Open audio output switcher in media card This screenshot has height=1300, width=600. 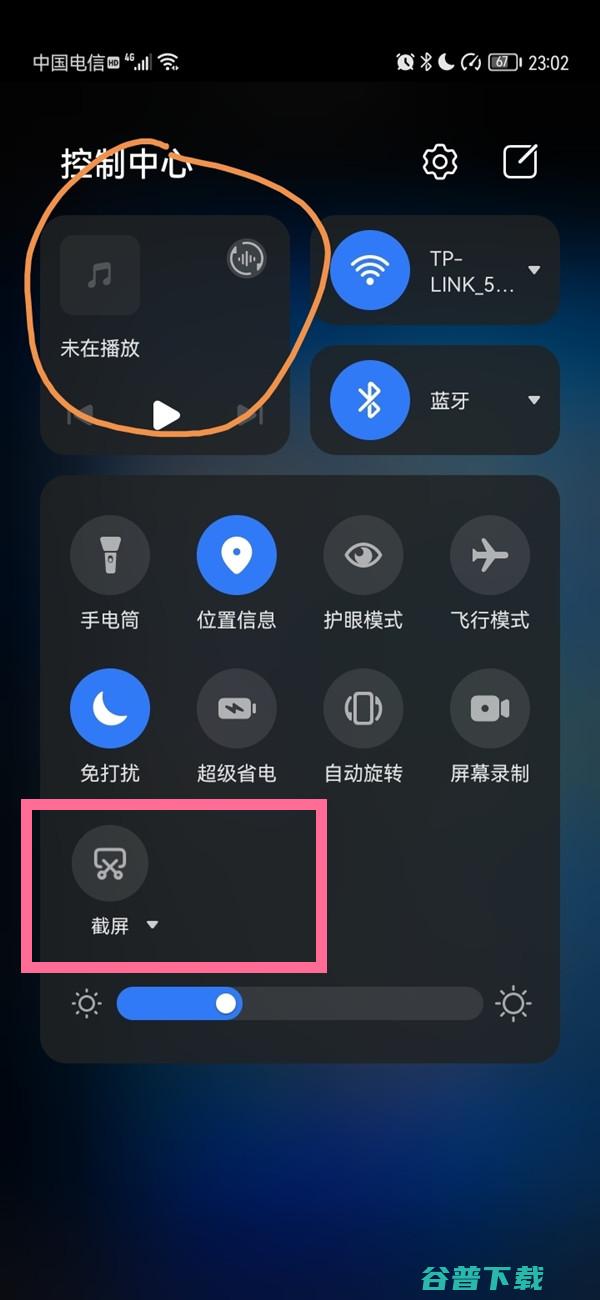246,259
